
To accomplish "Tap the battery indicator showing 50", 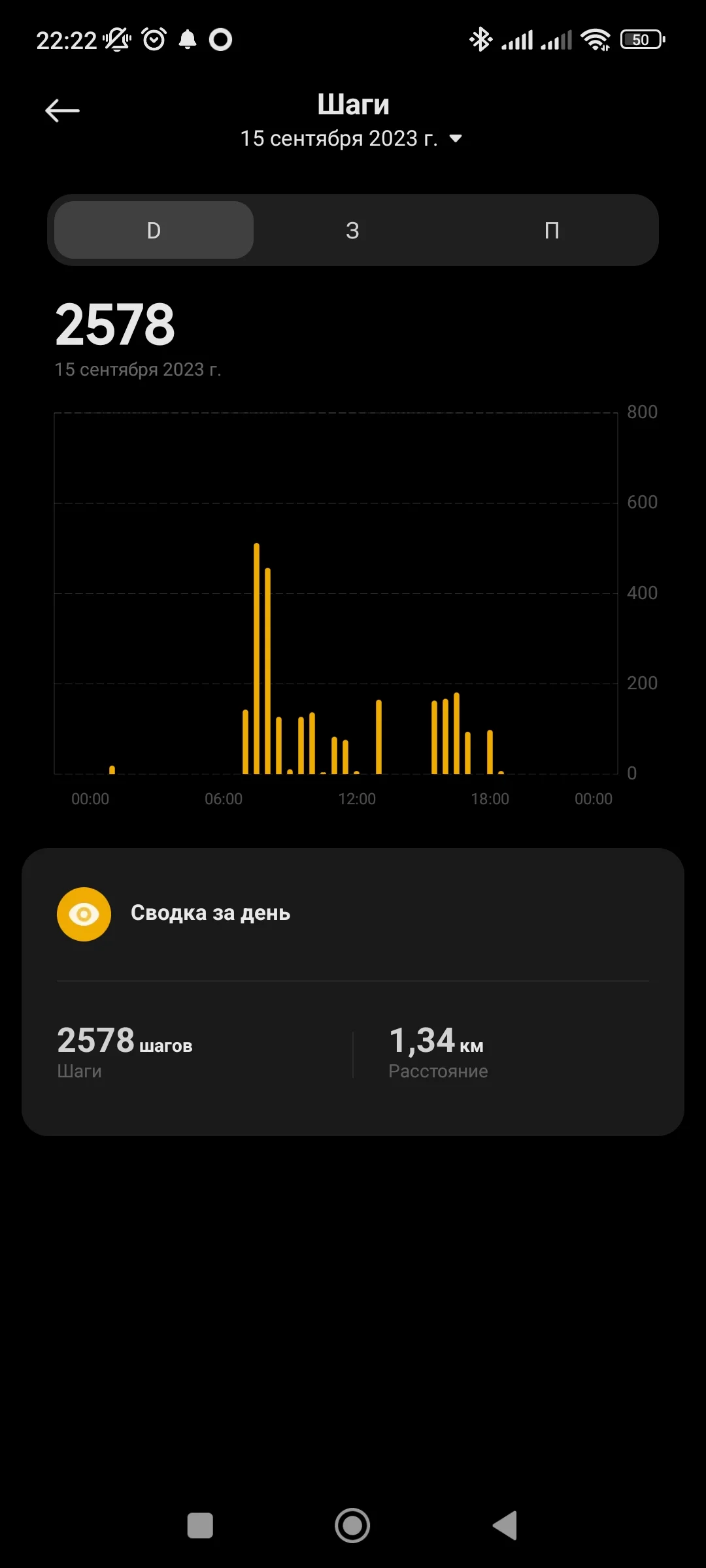I will pos(641,39).
